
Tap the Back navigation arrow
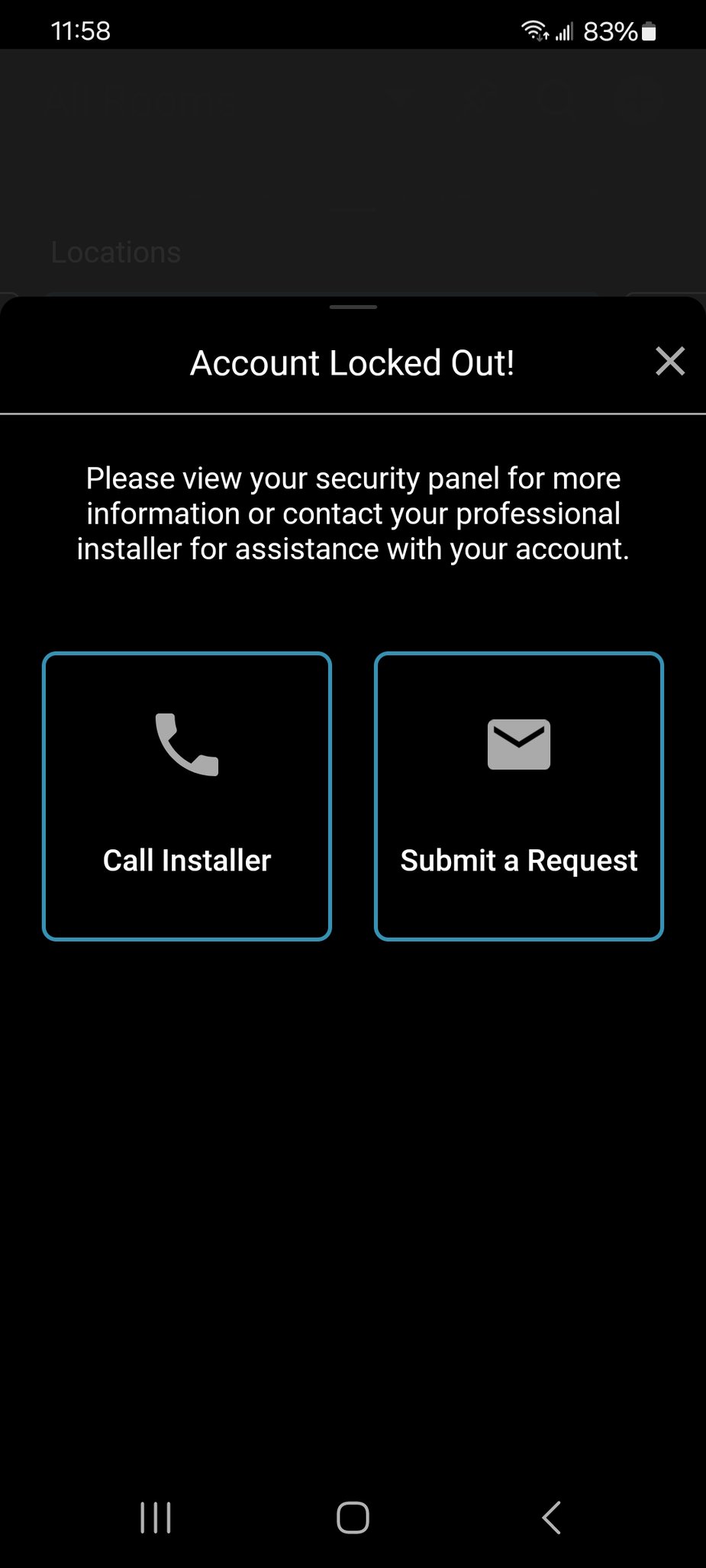tap(551, 1517)
